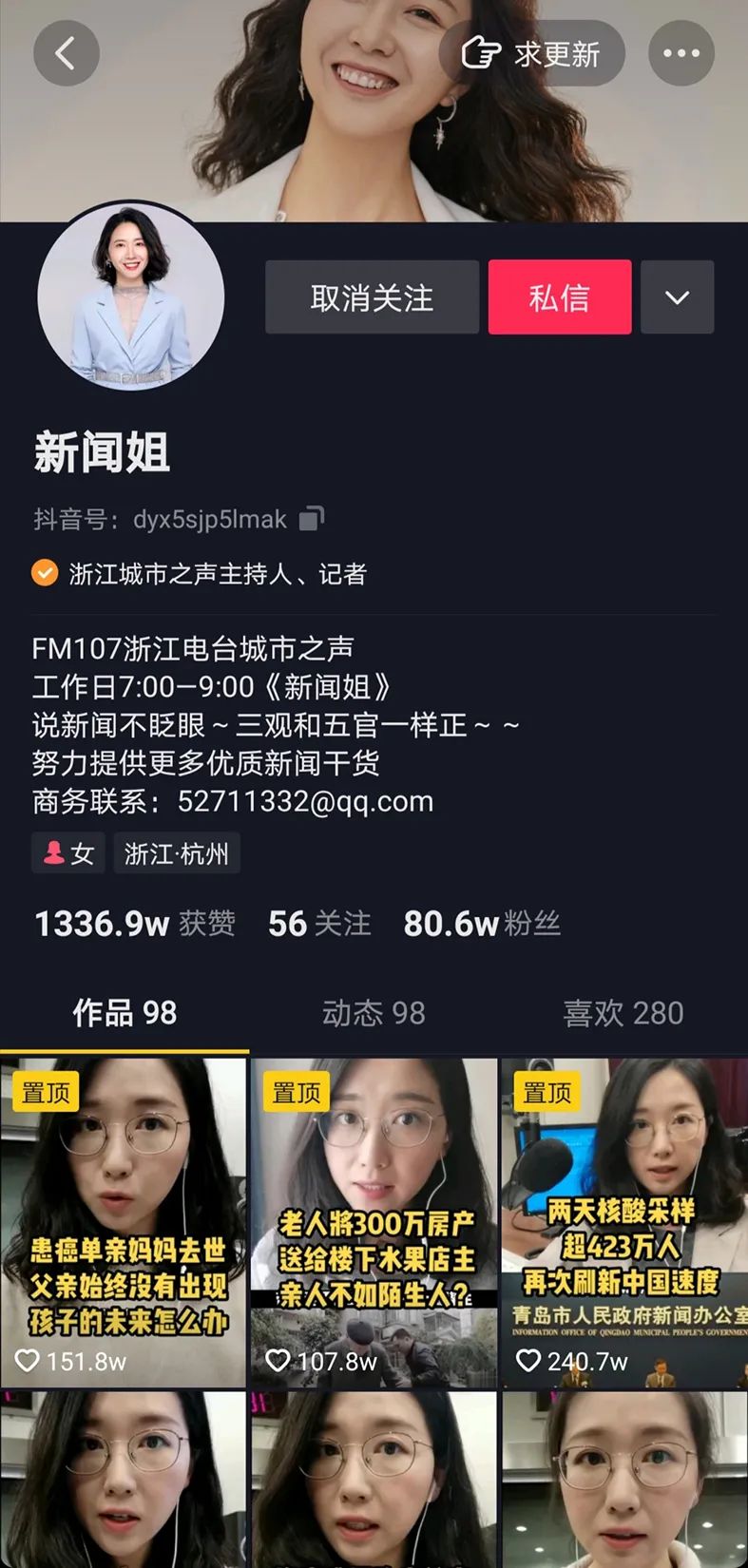The width and height of the screenshot is (748, 1568).
Task: View the 56 关注 following list
Action: pyautogui.click(x=318, y=923)
